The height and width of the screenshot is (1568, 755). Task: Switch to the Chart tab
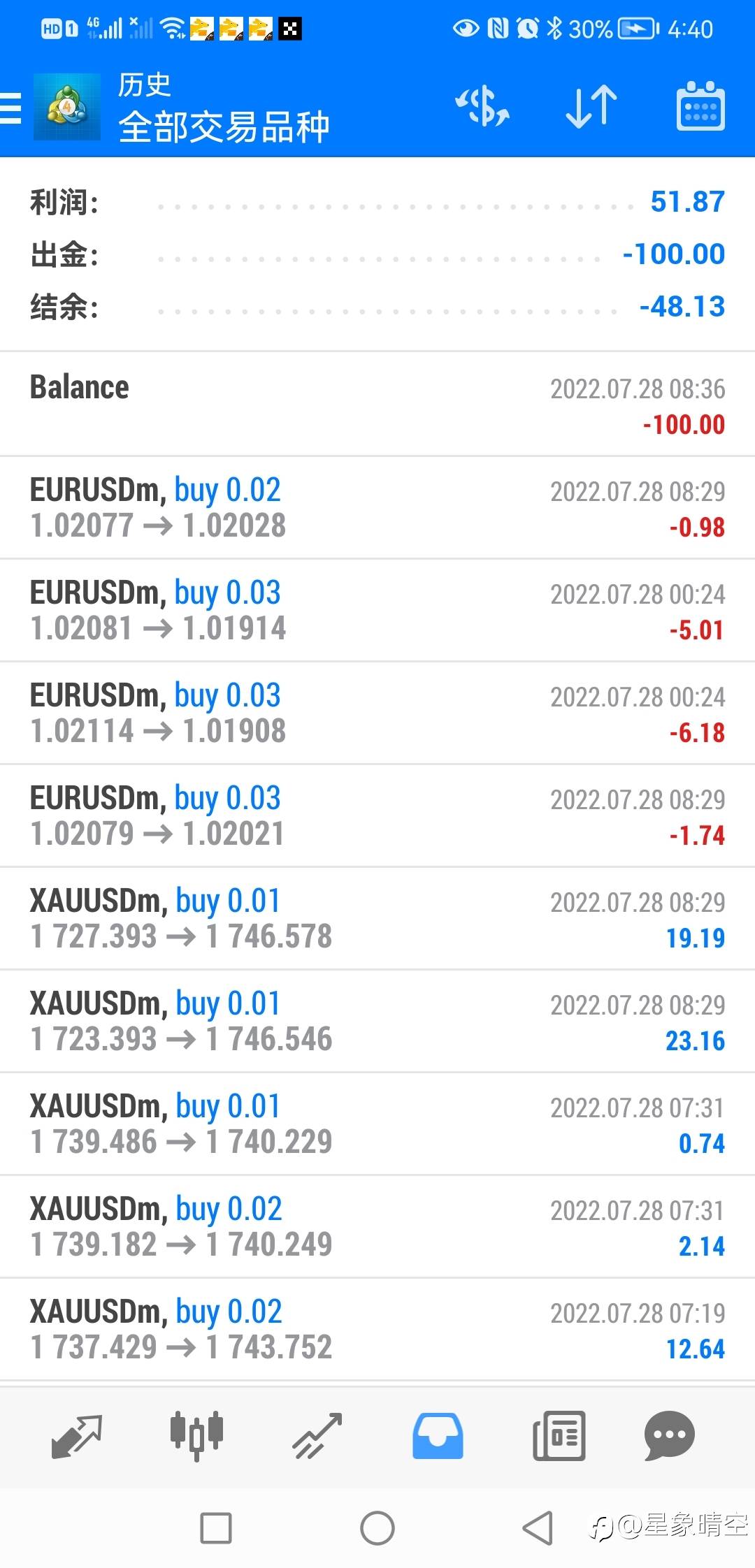pyautogui.click(x=197, y=1436)
